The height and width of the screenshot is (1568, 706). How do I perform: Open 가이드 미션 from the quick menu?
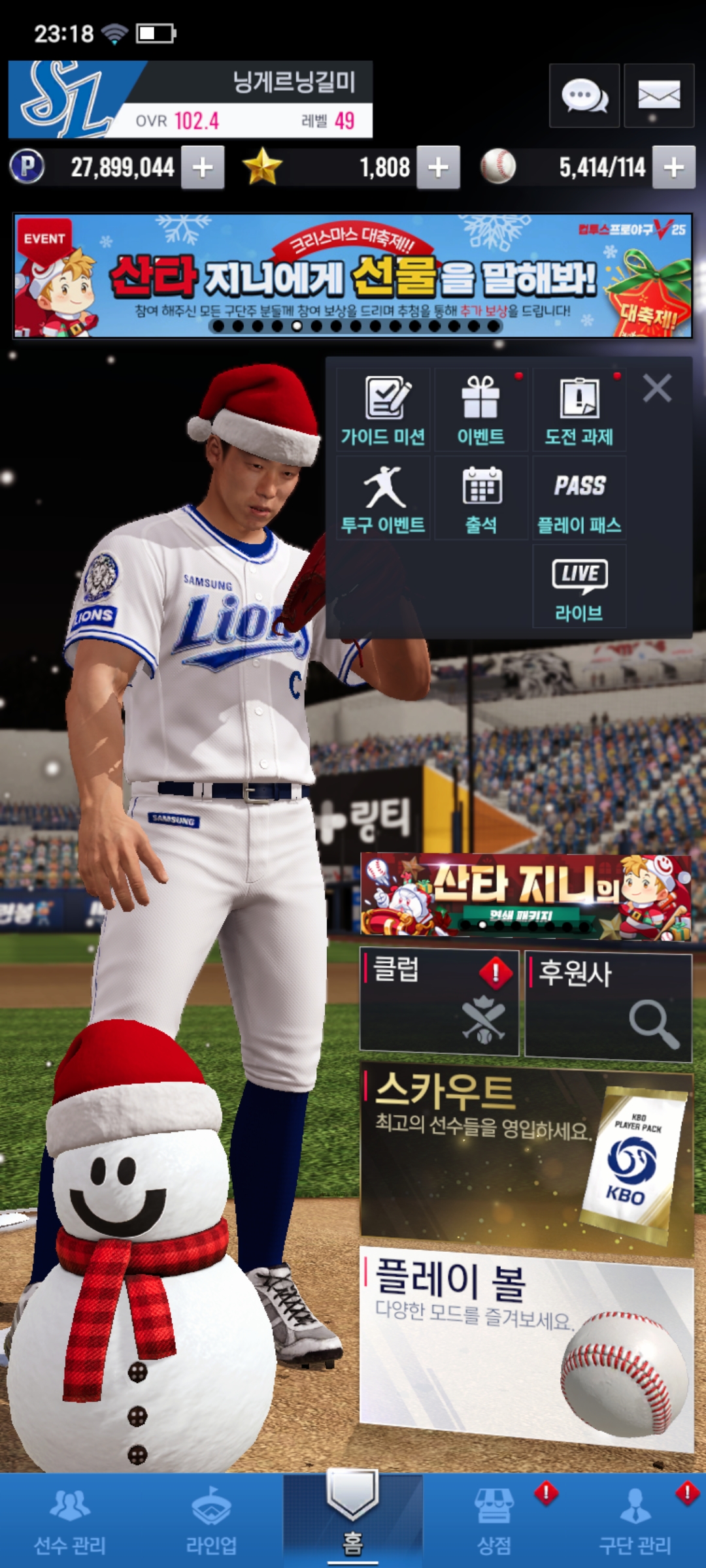(383, 410)
